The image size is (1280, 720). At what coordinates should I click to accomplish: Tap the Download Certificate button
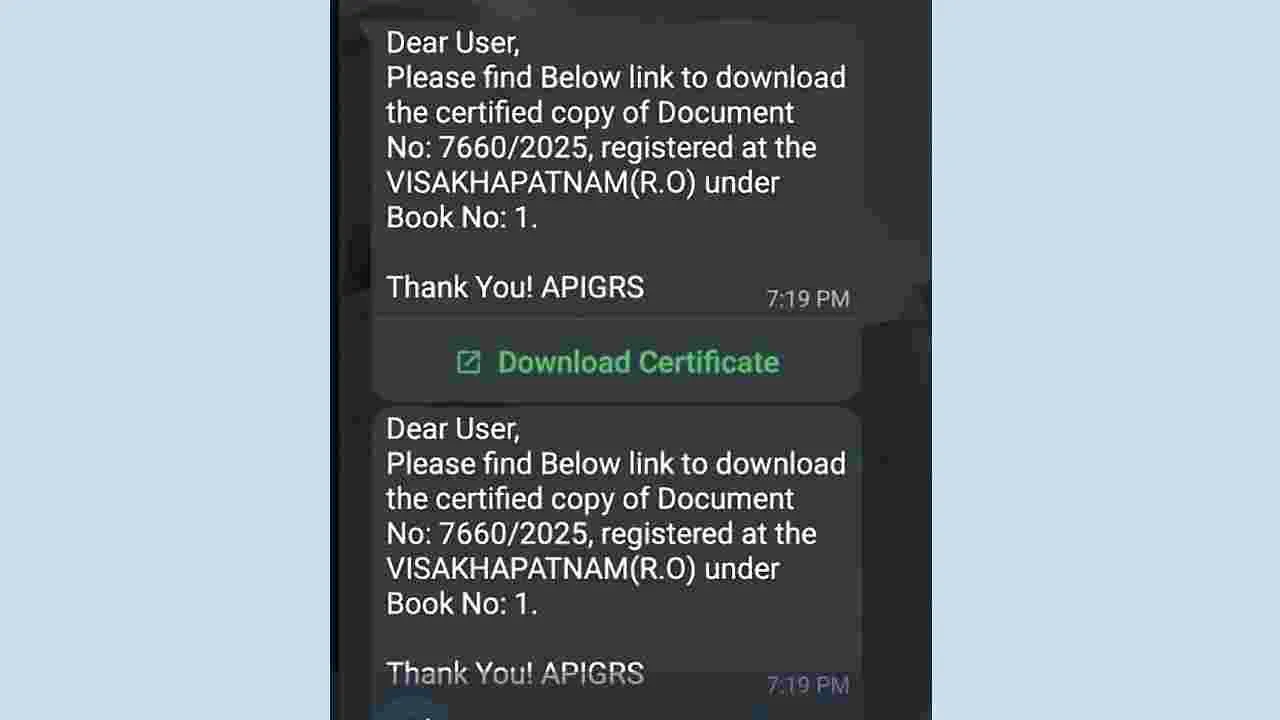[x=618, y=362]
